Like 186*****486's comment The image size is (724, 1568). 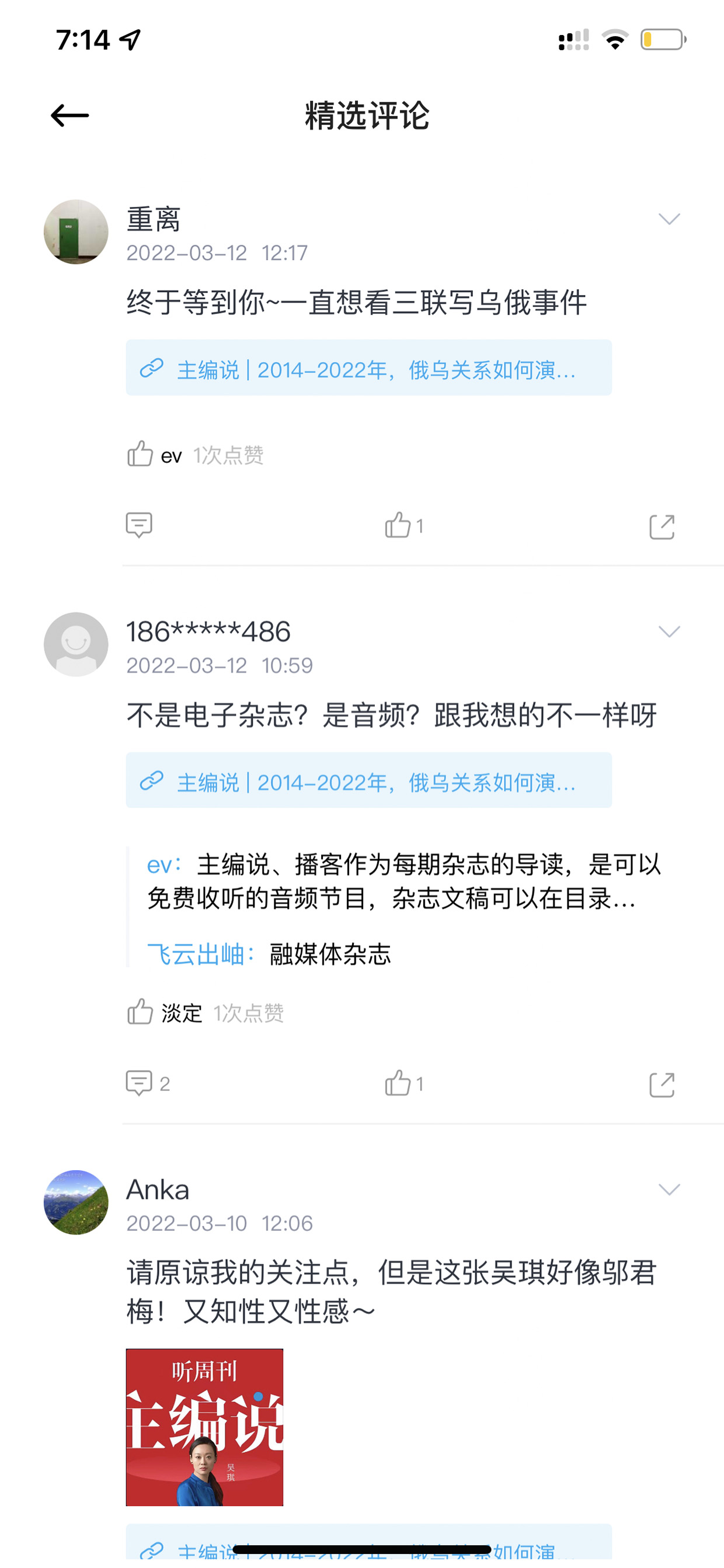pos(404,1083)
